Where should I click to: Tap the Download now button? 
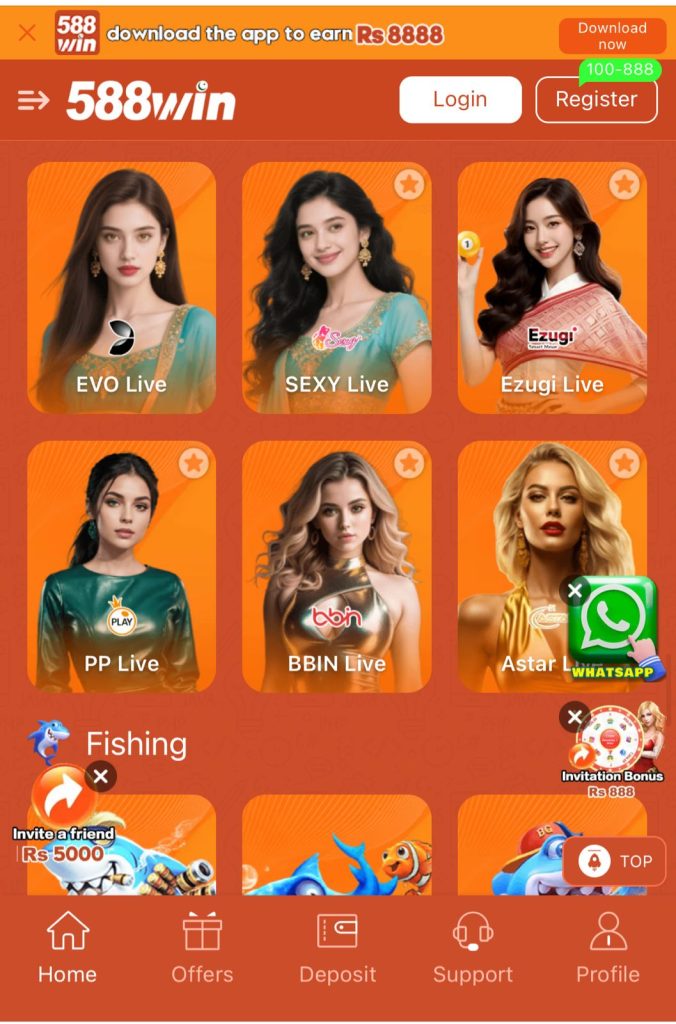pos(612,36)
